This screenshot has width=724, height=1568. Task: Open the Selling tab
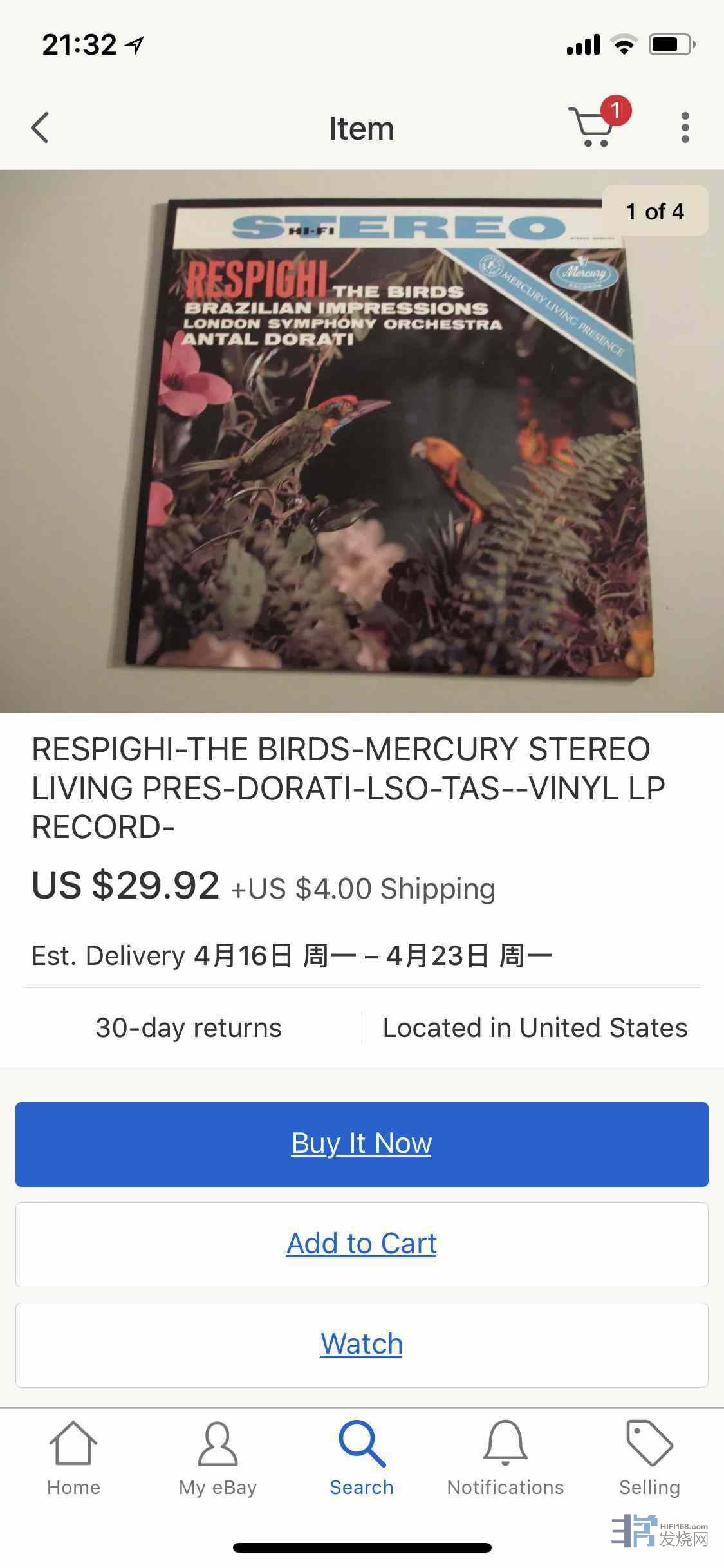click(649, 1459)
